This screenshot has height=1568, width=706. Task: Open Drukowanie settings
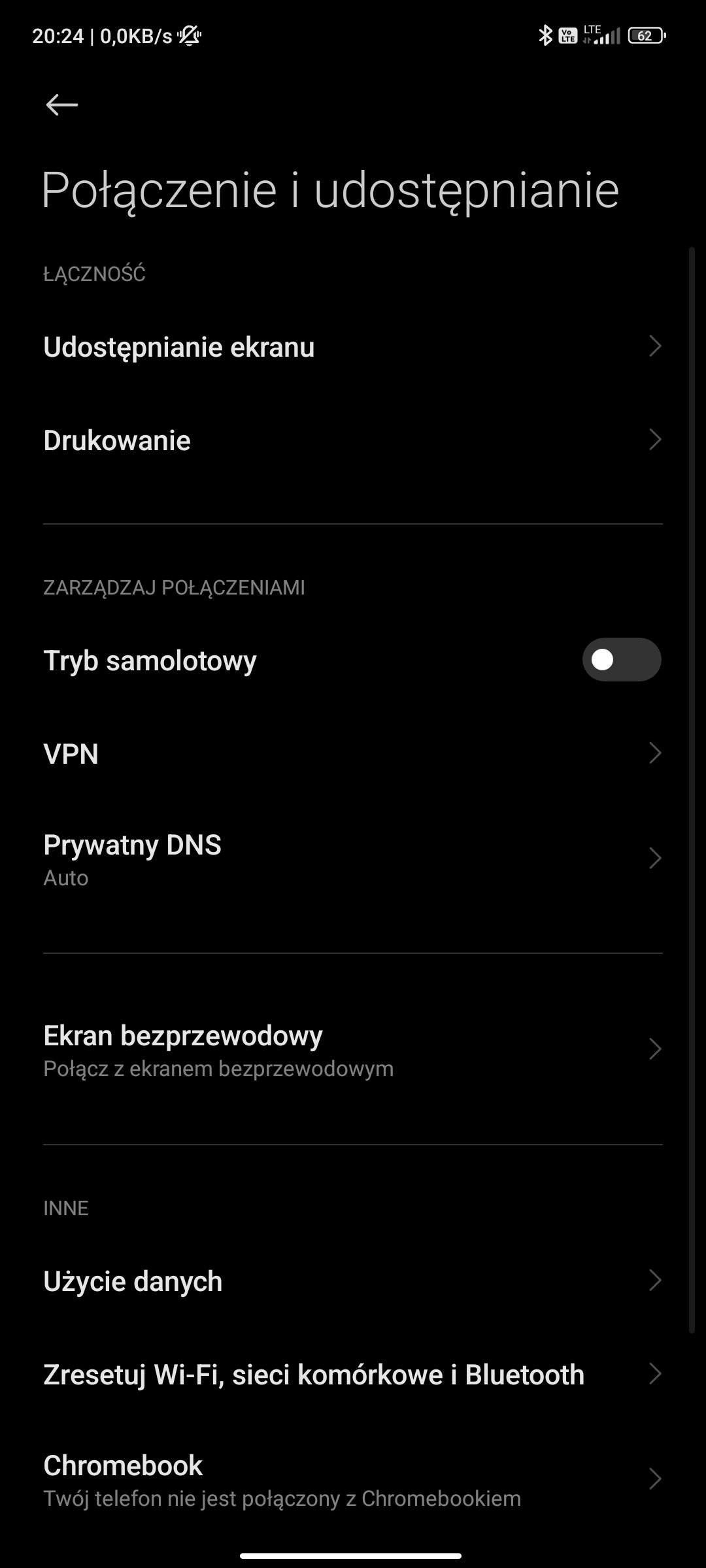(353, 440)
